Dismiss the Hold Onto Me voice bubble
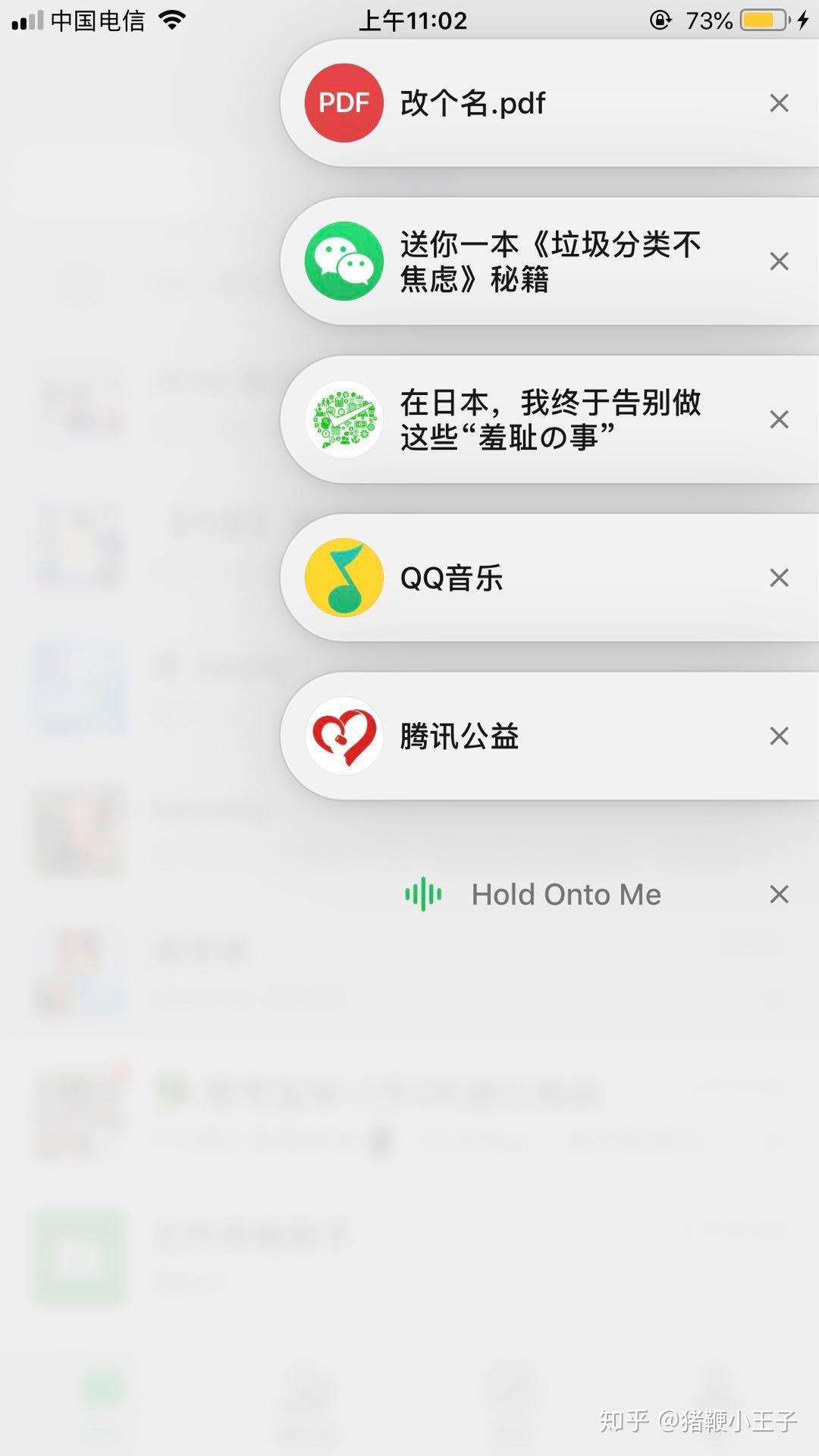 [x=780, y=894]
